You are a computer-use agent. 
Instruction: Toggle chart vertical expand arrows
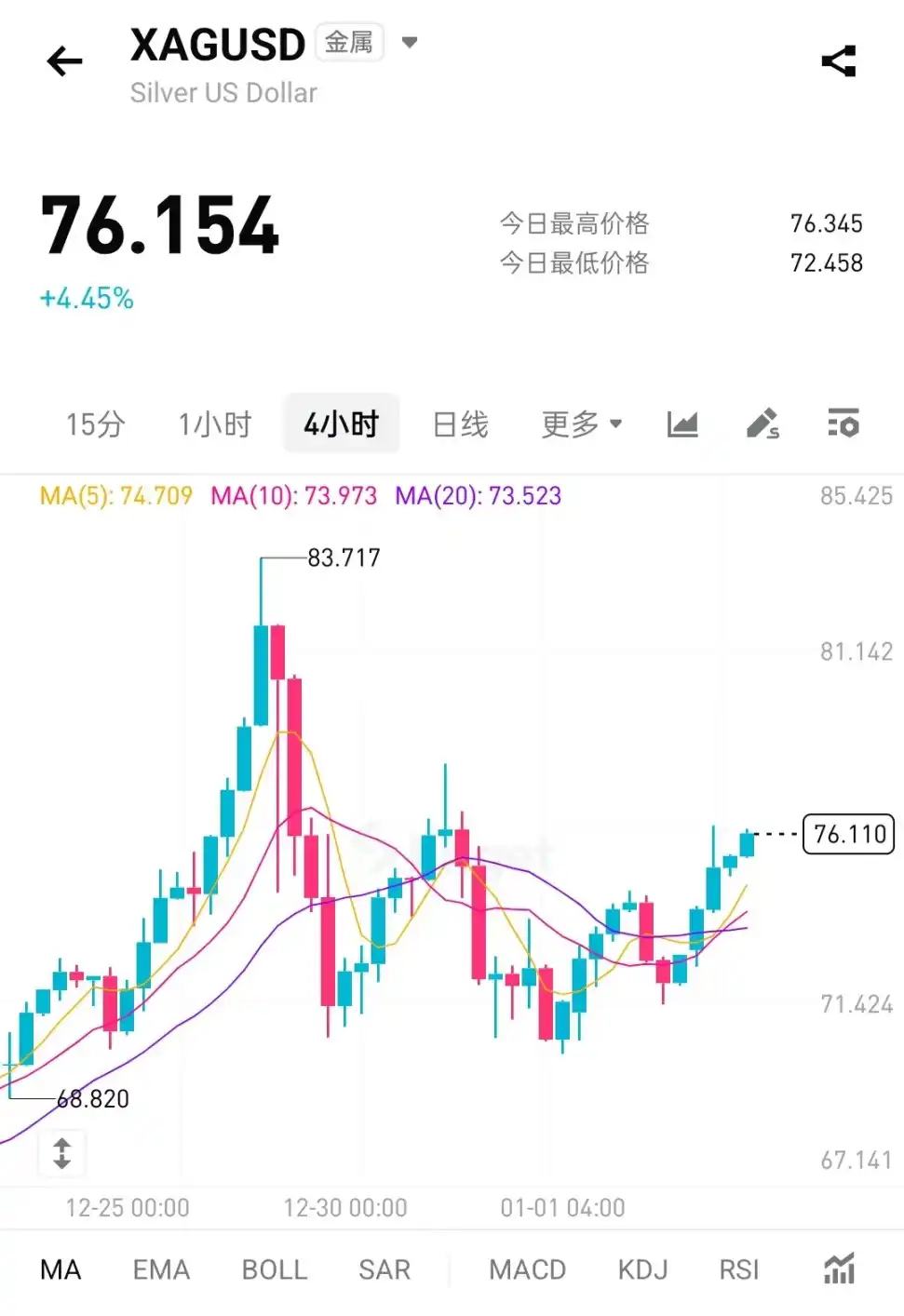[x=61, y=1153]
